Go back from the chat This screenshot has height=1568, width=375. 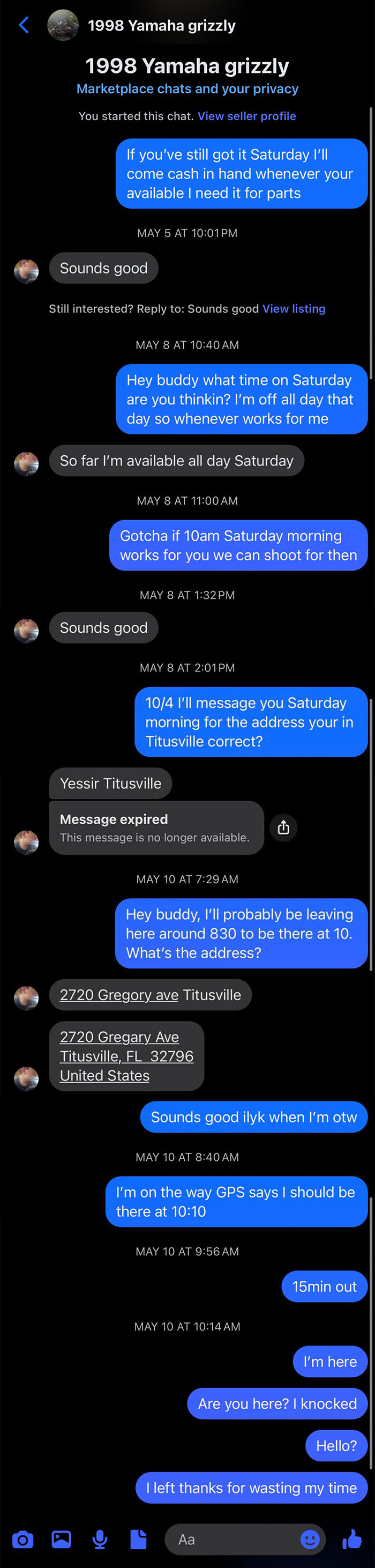click(x=24, y=25)
